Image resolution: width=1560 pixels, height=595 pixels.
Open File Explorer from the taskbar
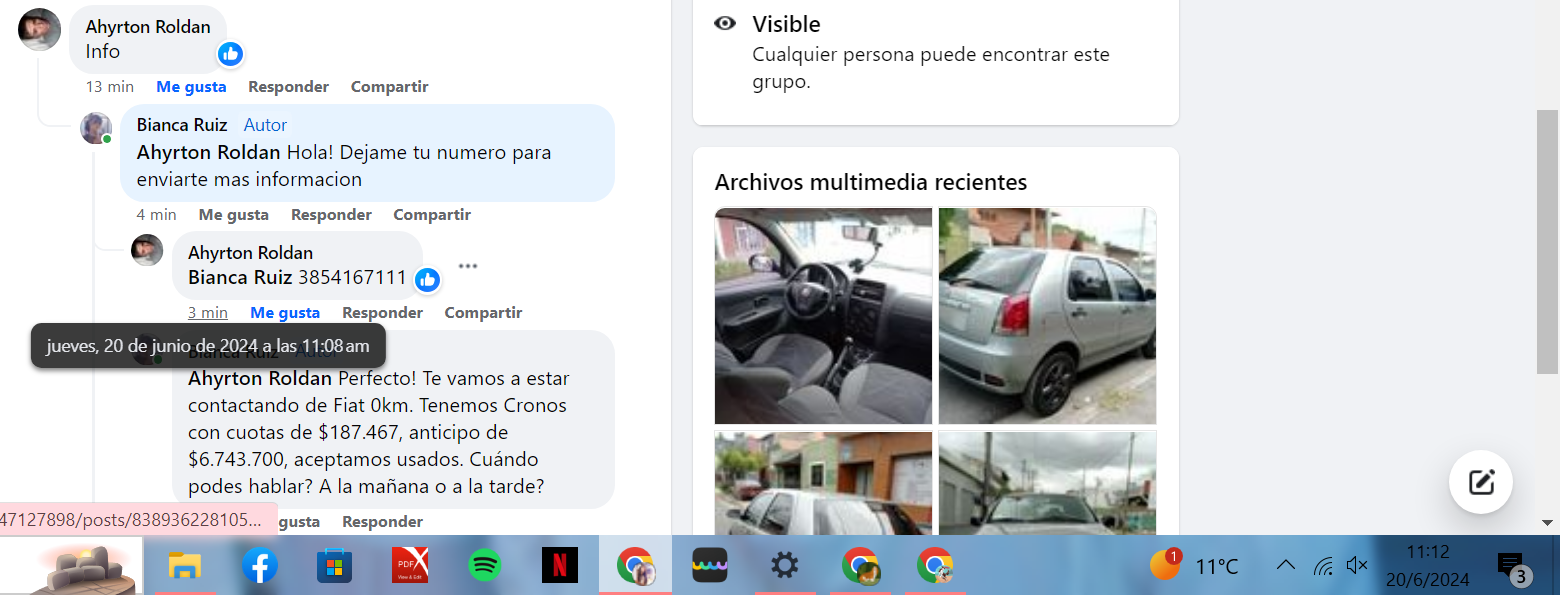click(185, 566)
